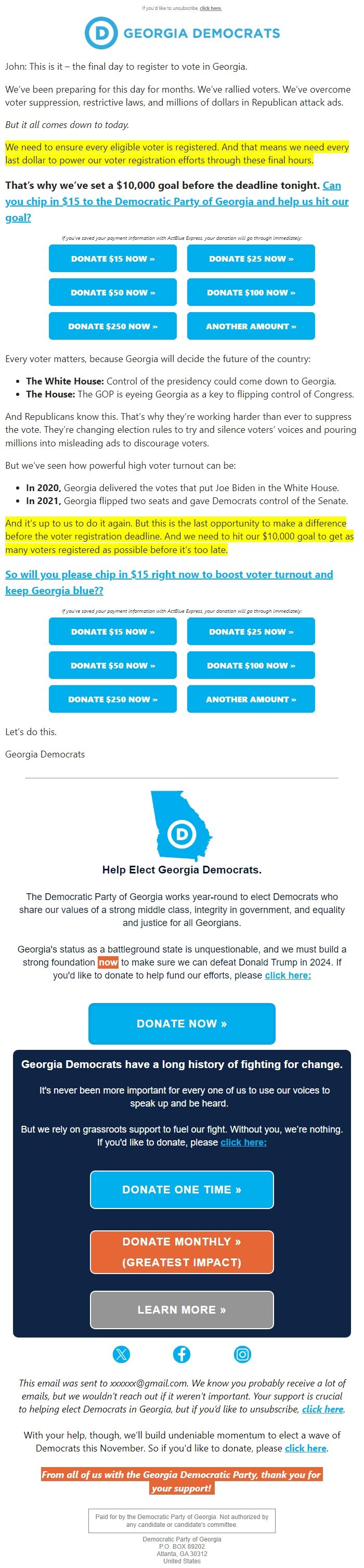Open the Instagram social icon
Image resolution: width=364 pixels, height=1568 pixels.
pyautogui.click(x=242, y=1354)
